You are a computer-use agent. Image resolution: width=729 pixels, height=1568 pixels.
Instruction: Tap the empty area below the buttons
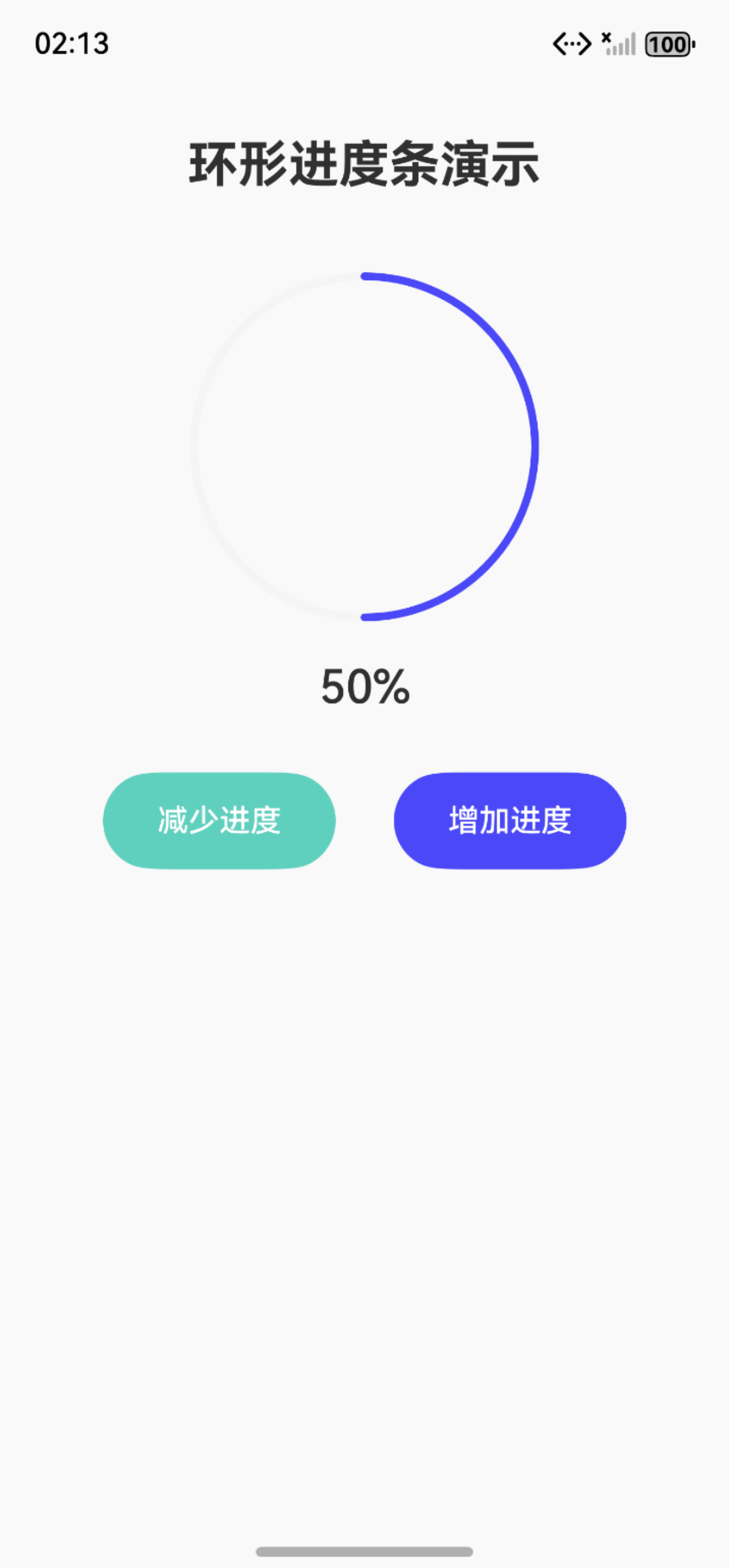(364, 1096)
